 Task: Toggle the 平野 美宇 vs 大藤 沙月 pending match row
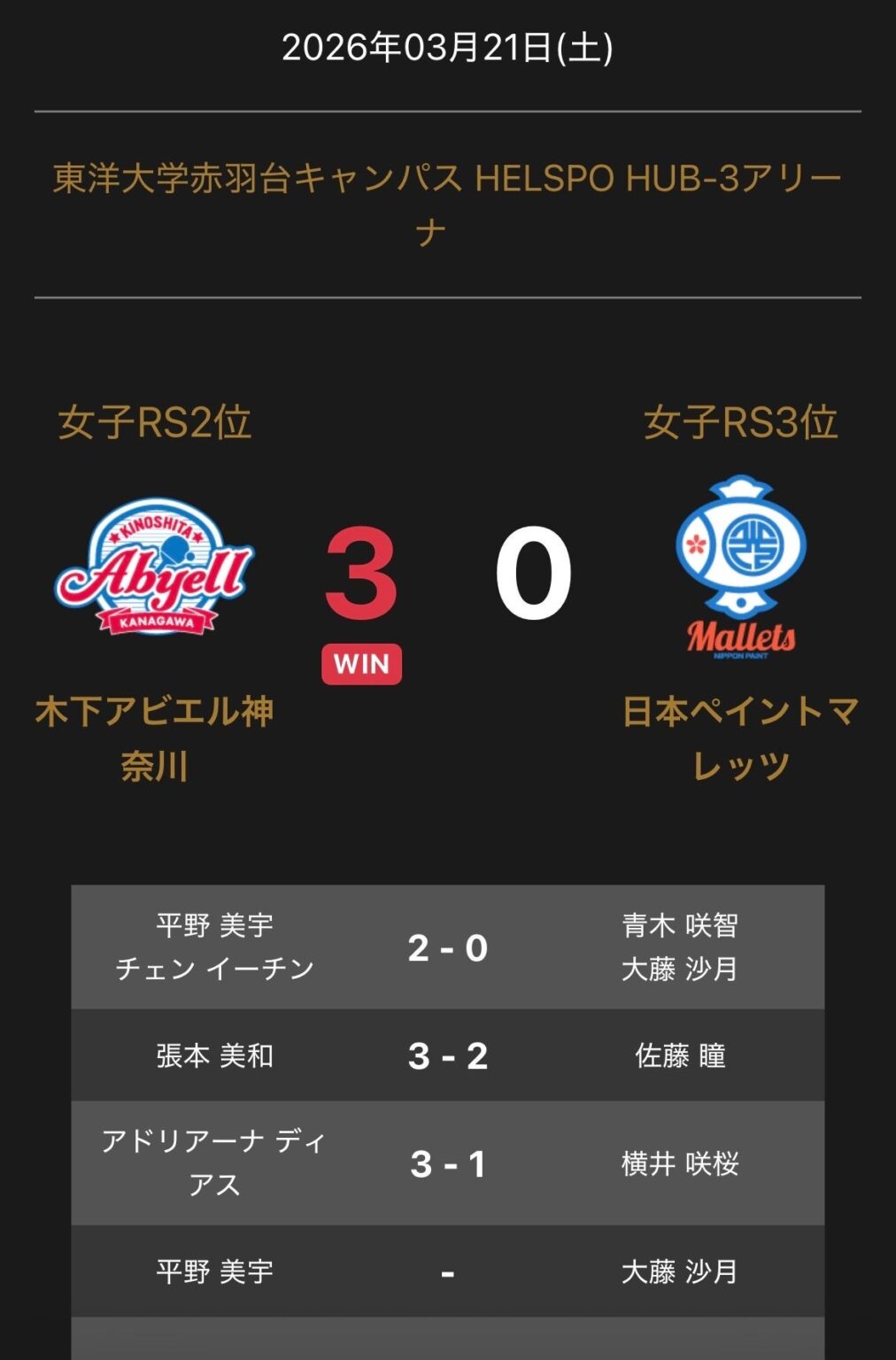(x=448, y=1271)
